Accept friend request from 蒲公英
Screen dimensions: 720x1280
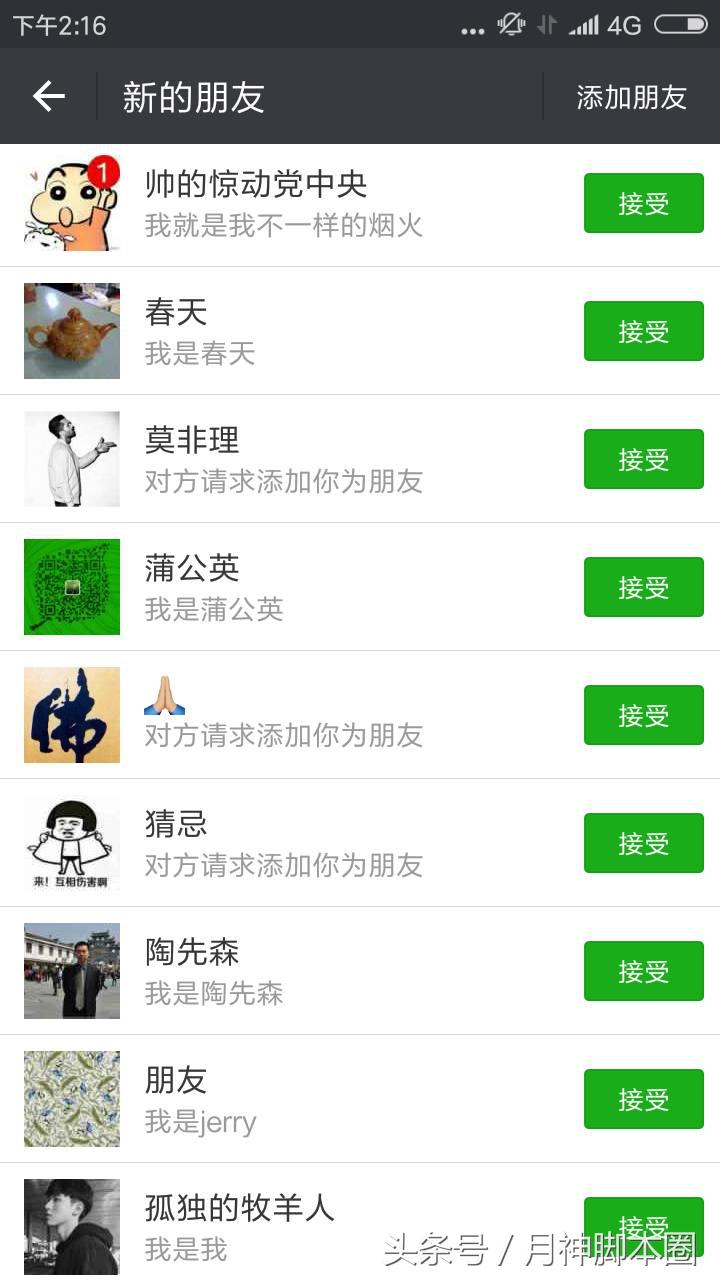pos(643,587)
